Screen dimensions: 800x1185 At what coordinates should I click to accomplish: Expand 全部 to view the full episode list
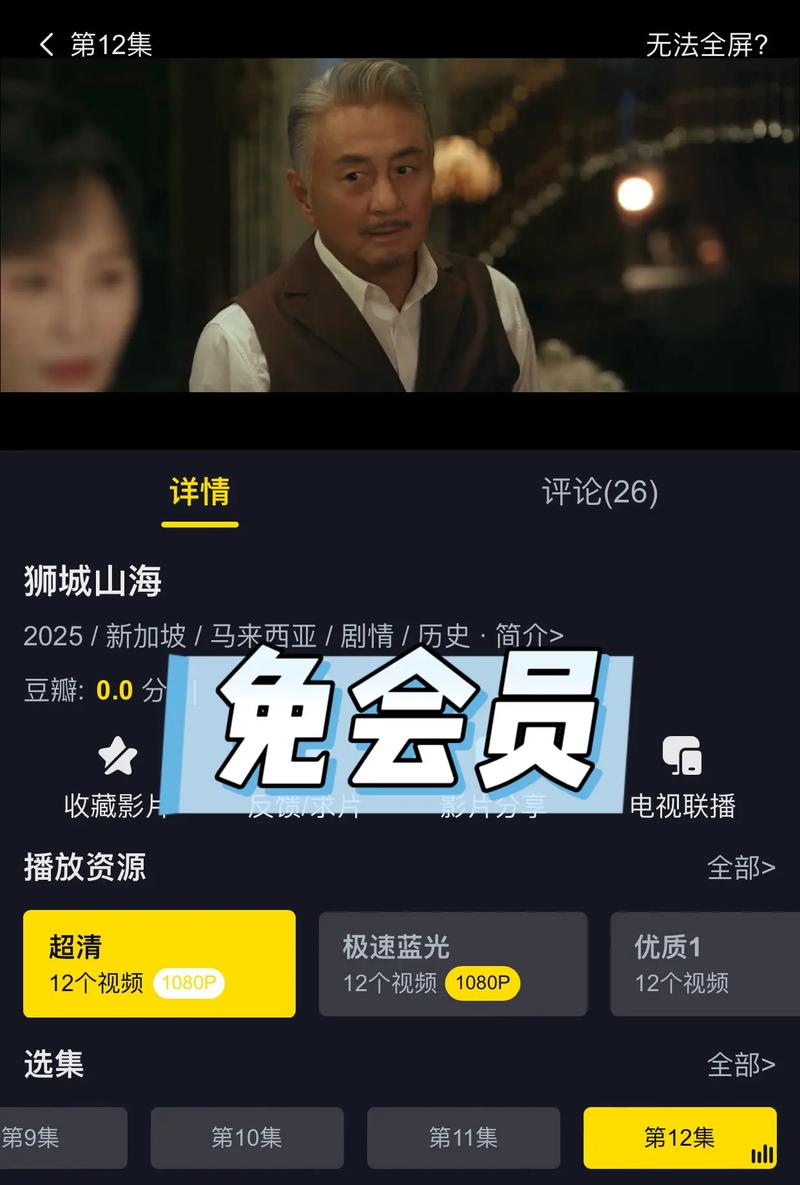pos(740,1066)
